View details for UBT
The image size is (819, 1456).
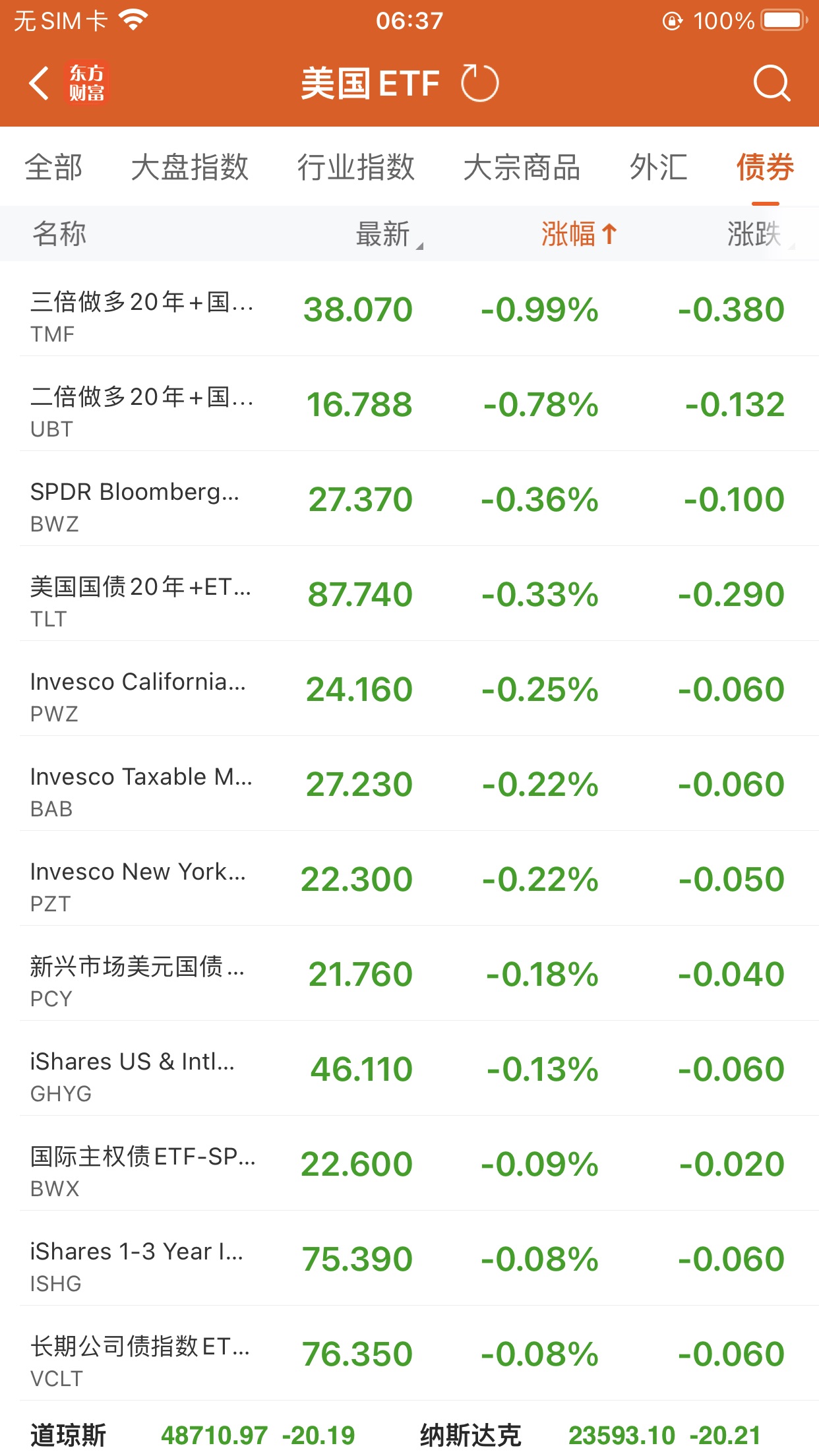point(409,404)
